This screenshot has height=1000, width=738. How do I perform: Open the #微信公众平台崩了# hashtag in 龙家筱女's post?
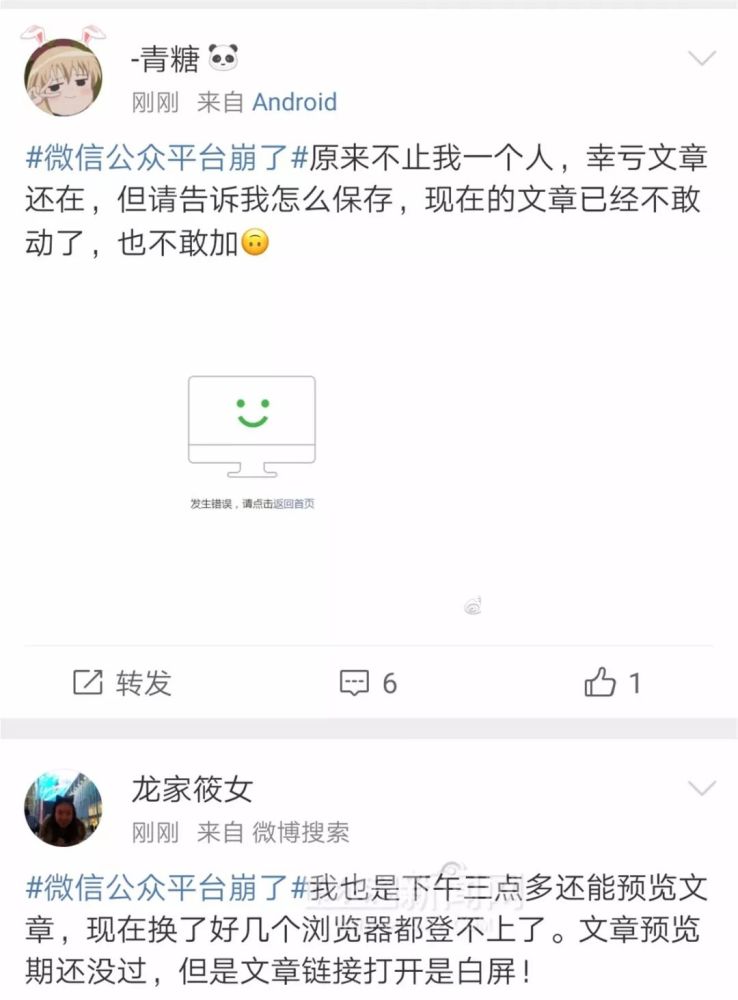coord(163,886)
